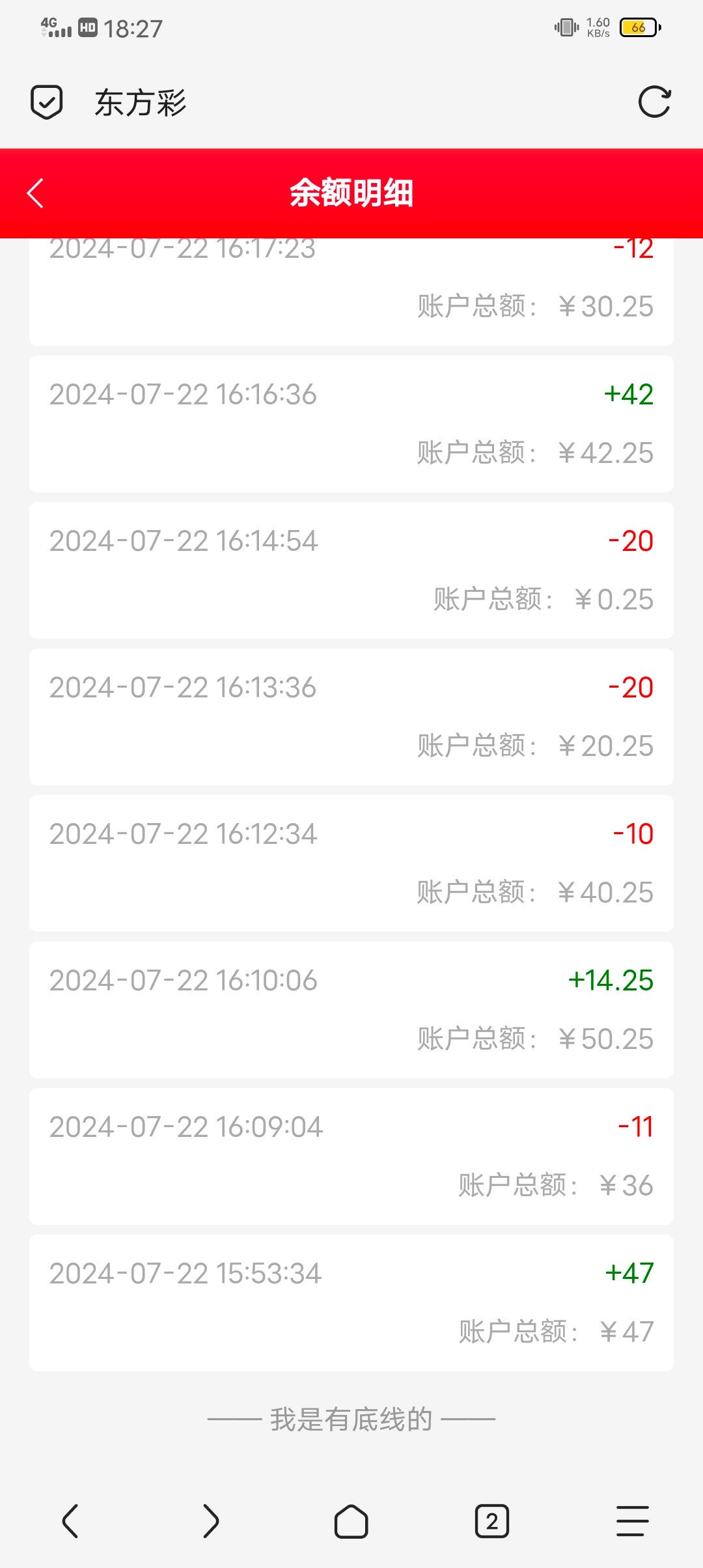Go back from the 余额明细 page
Screen dimensions: 703x1568
[36, 193]
